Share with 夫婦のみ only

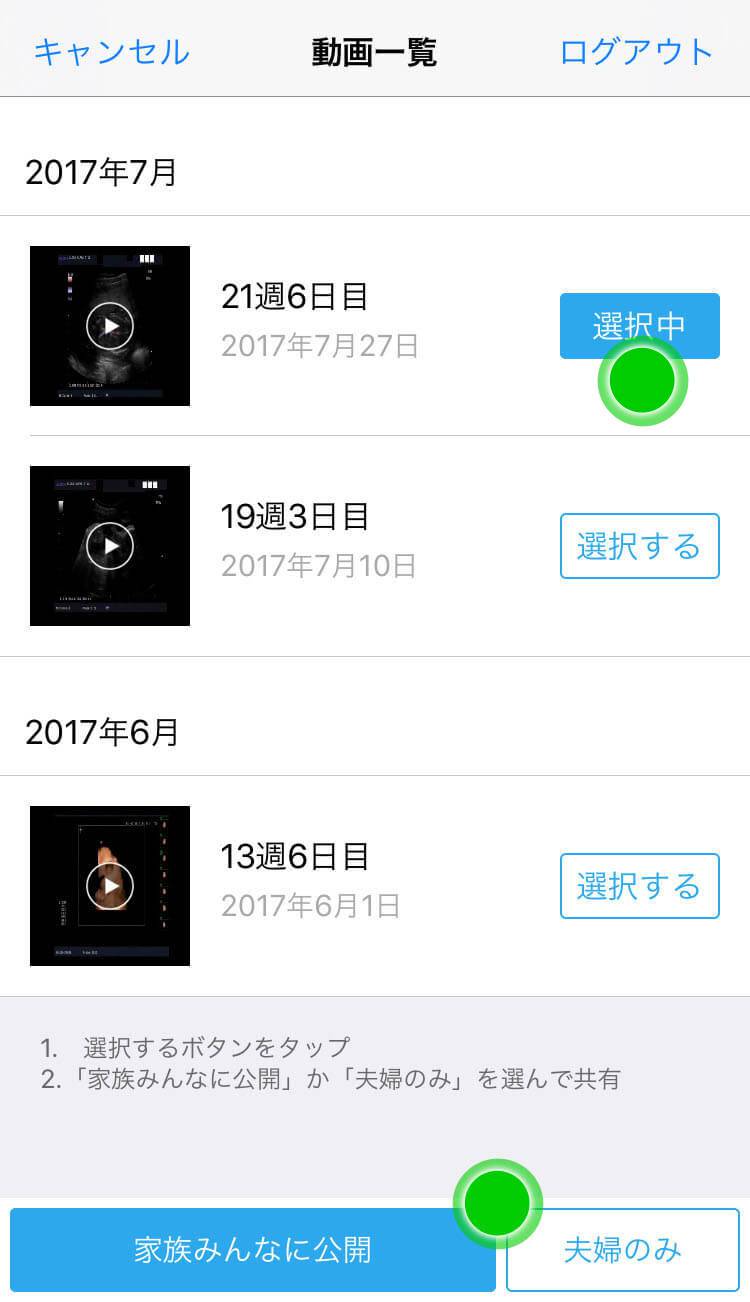[623, 1250]
